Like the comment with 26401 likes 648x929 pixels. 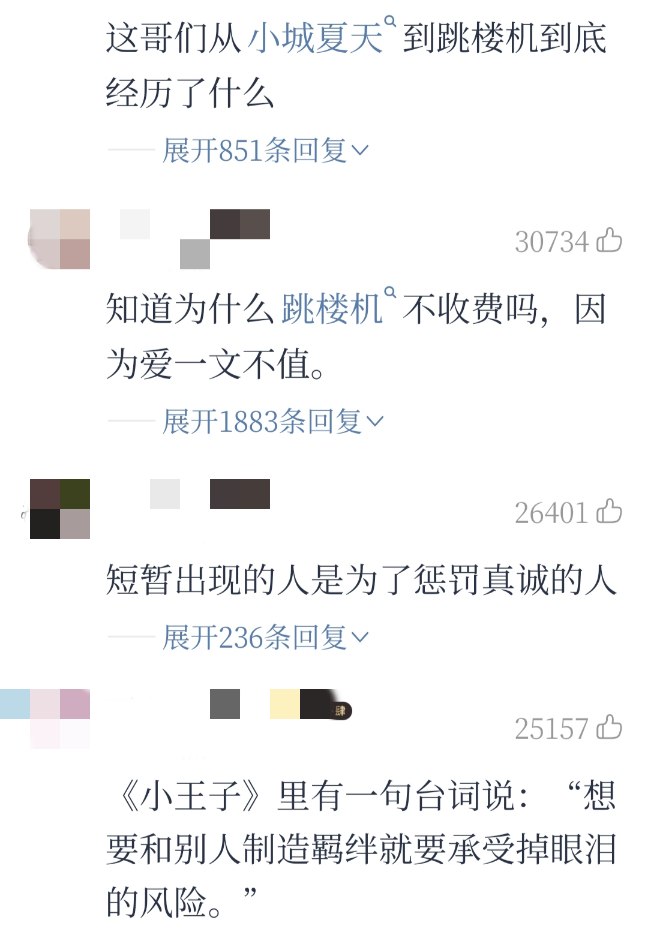(609, 513)
